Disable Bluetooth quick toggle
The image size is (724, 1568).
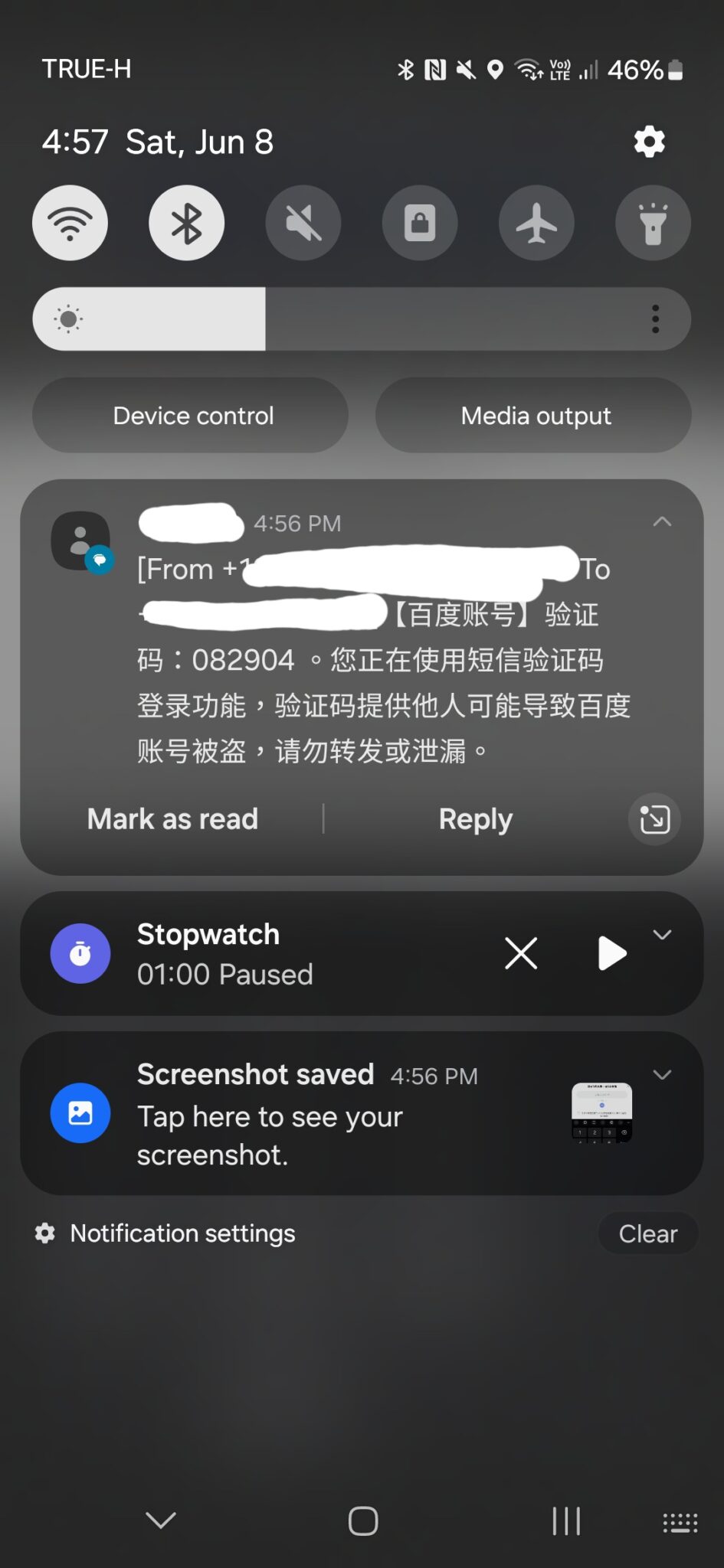tap(186, 223)
